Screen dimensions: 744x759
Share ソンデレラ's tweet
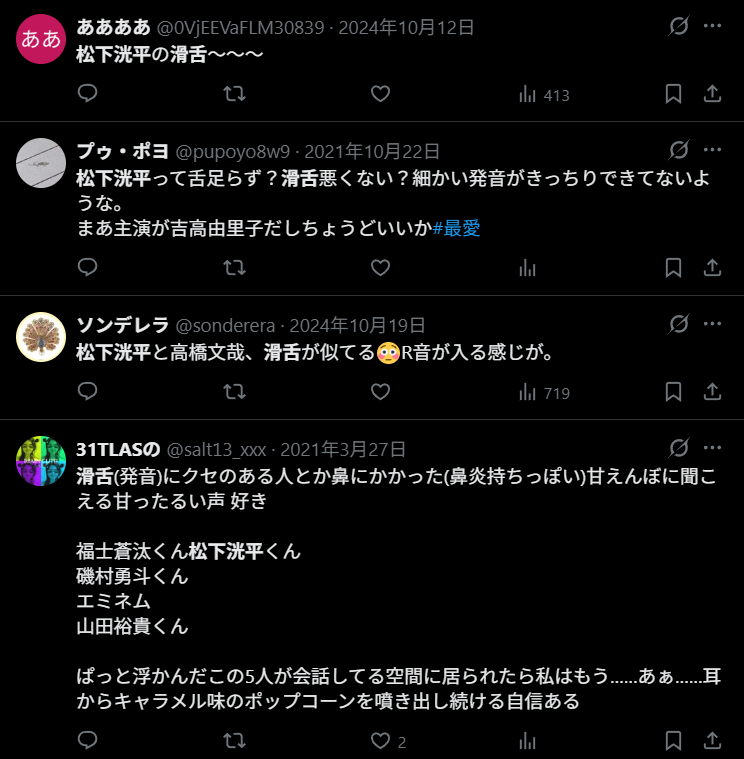point(713,392)
